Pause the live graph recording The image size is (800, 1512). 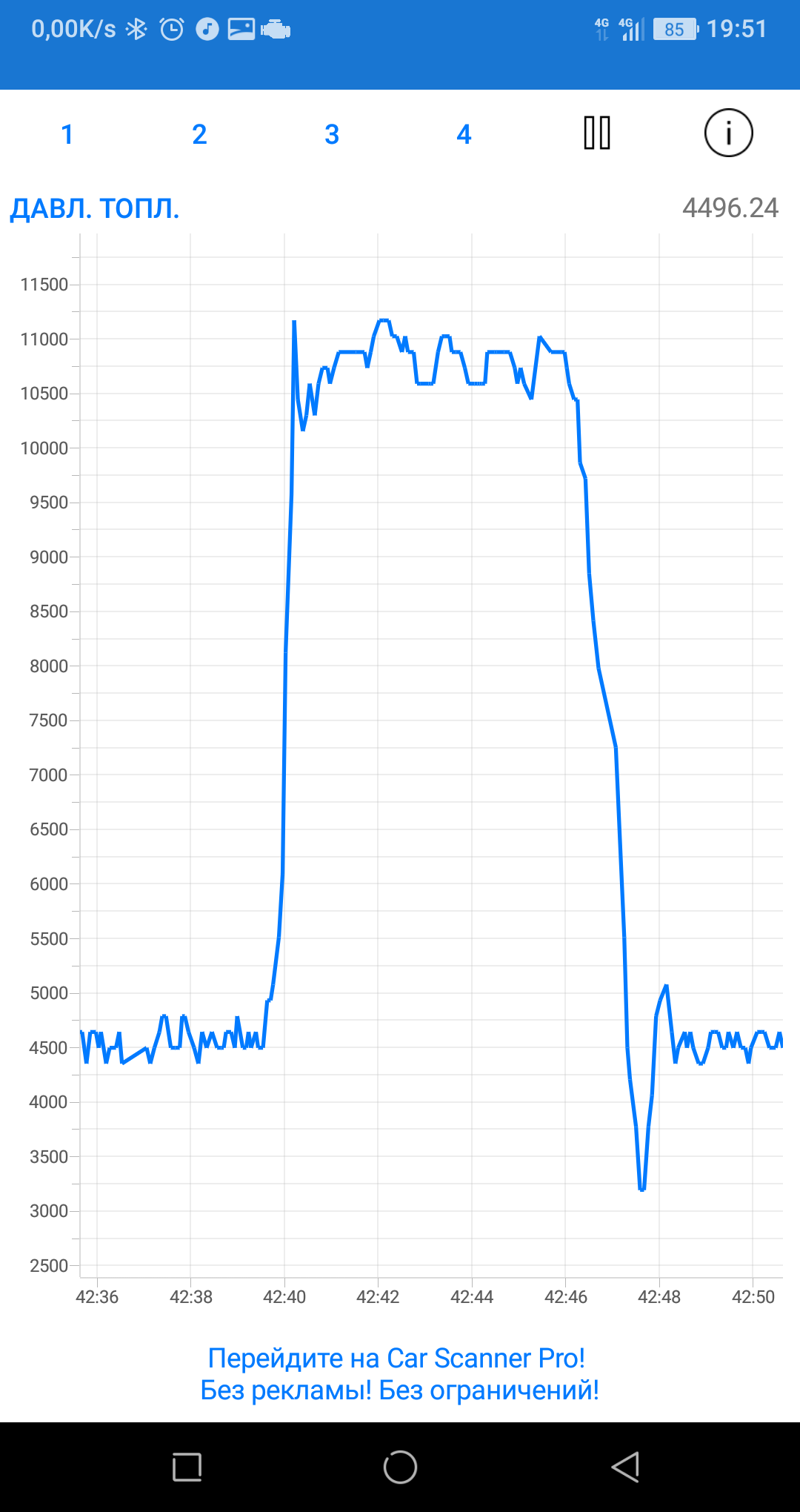tap(596, 133)
